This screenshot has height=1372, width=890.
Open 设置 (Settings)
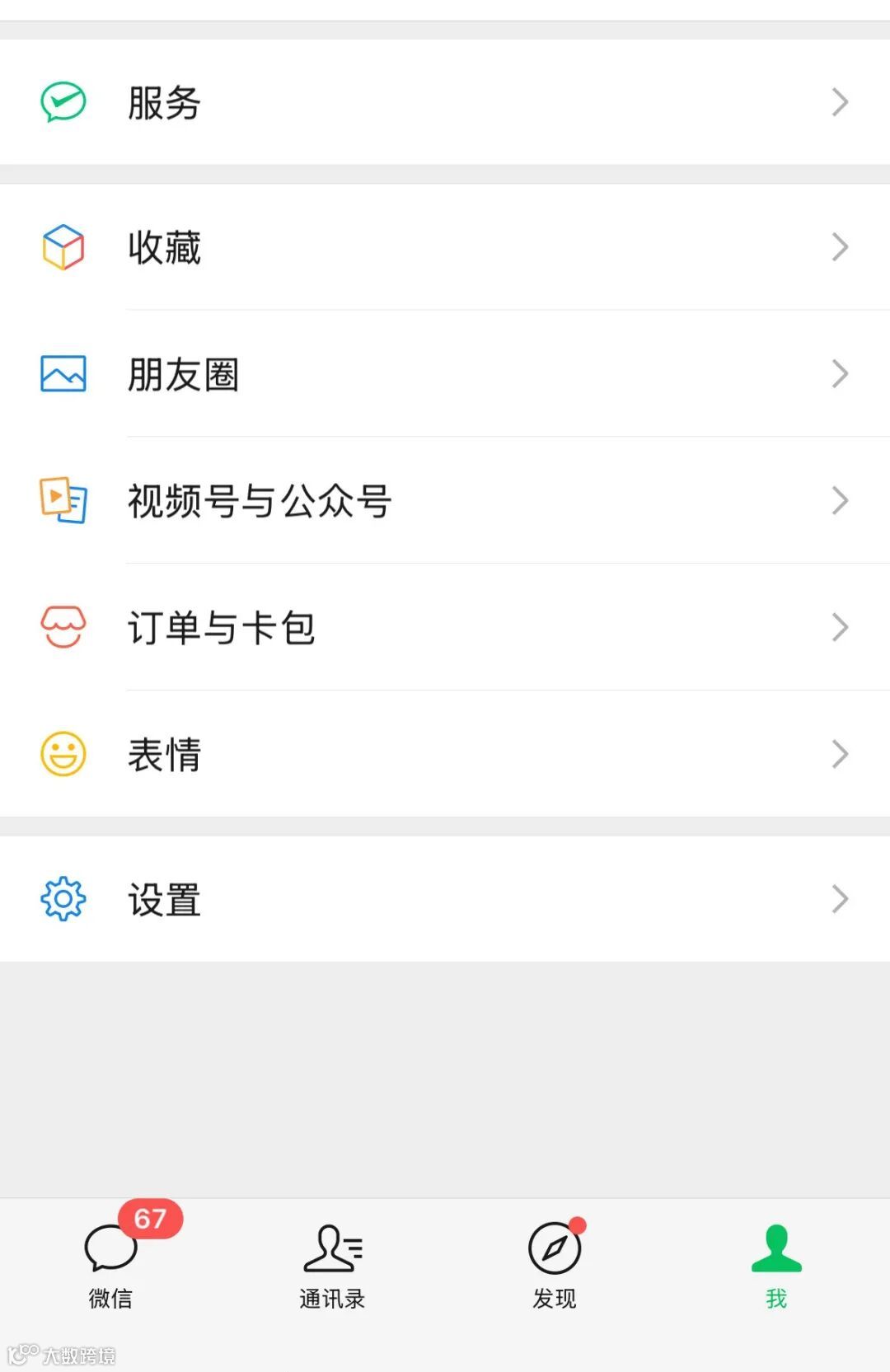coord(445,899)
